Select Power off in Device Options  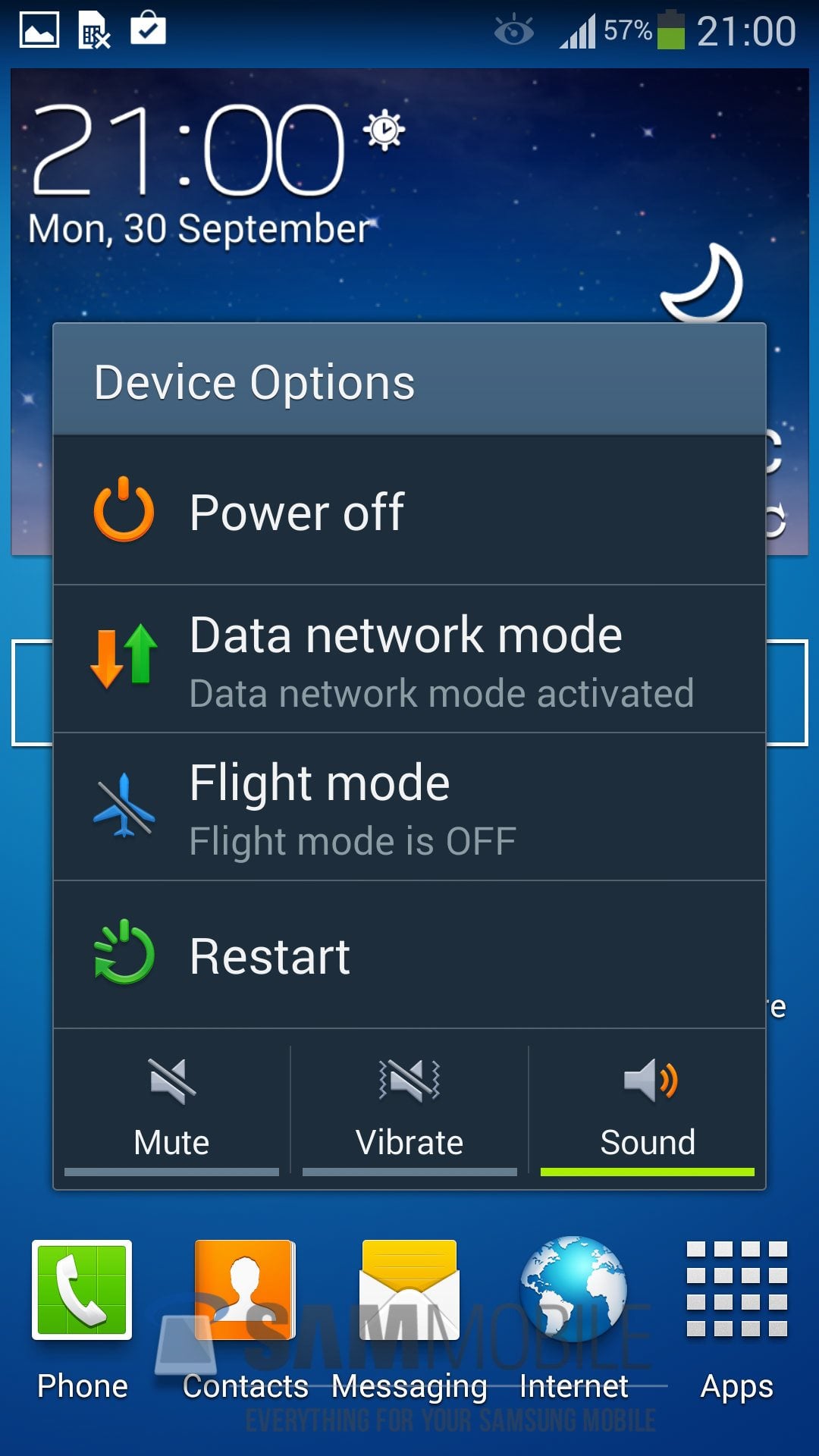coord(409,511)
